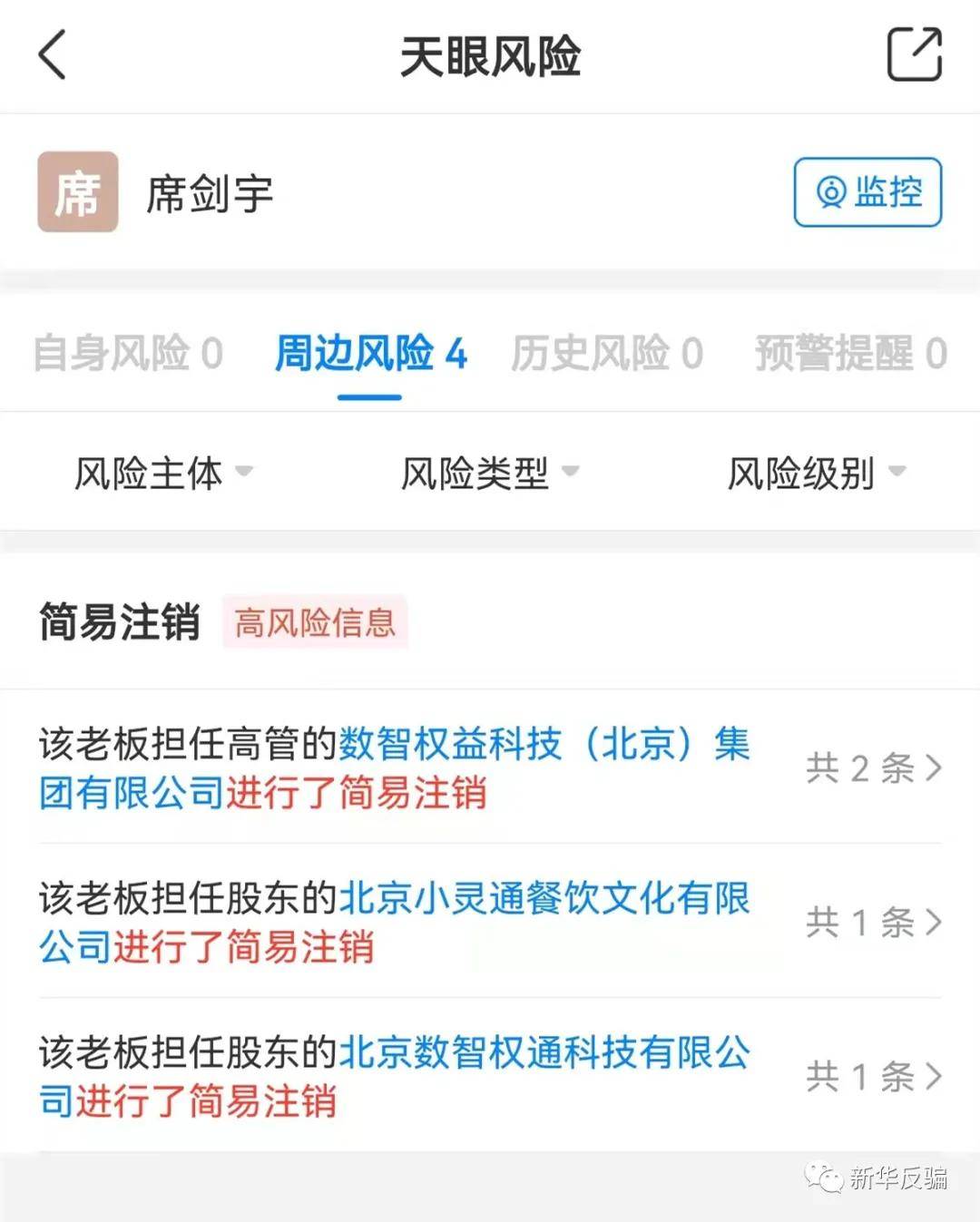The image size is (980, 1222).
Task: Tap the 监控 button for 席剑宇
Action: click(867, 192)
